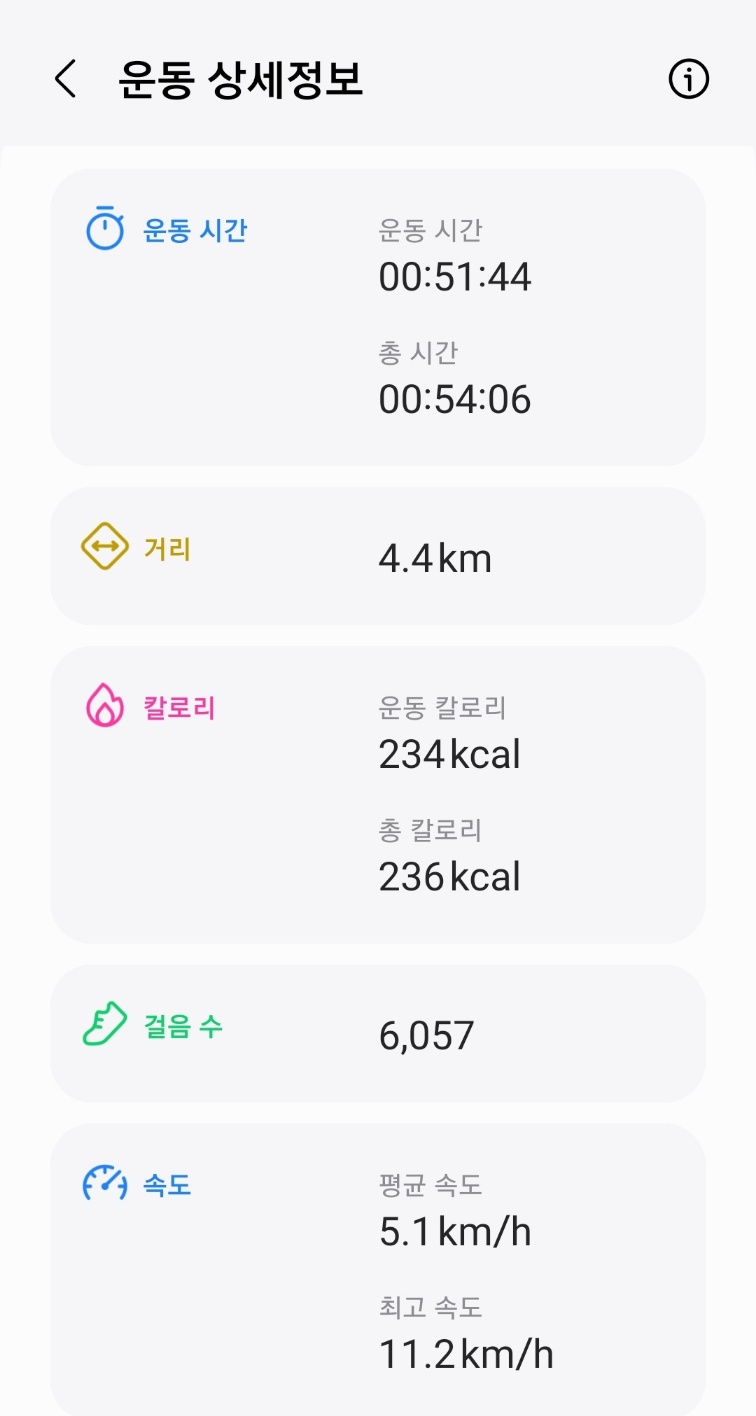Screen dimensions: 756x1416
Task: Open the info icon in the header
Action: tap(688, 79)
